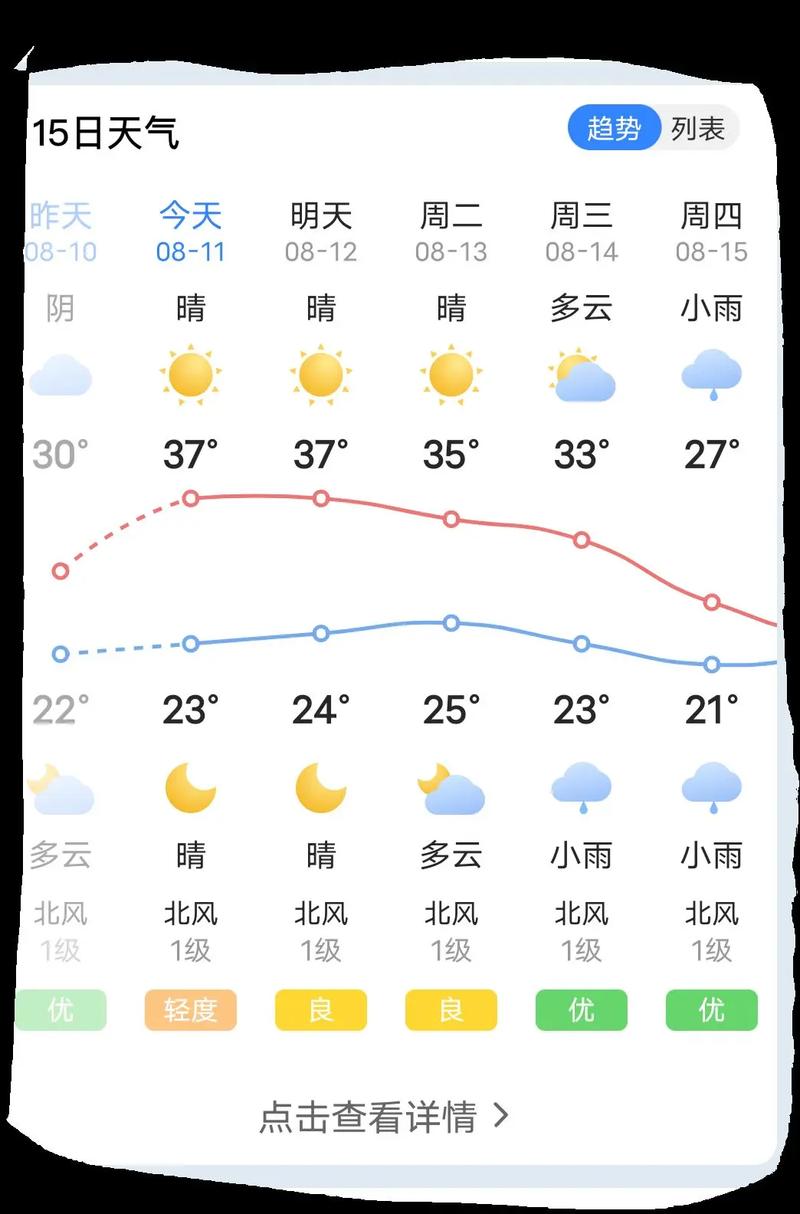This screenshot has width=800, height=1214.
Task: Tap the green 优 badge under 周三
Action: [x=581, y=1011]
